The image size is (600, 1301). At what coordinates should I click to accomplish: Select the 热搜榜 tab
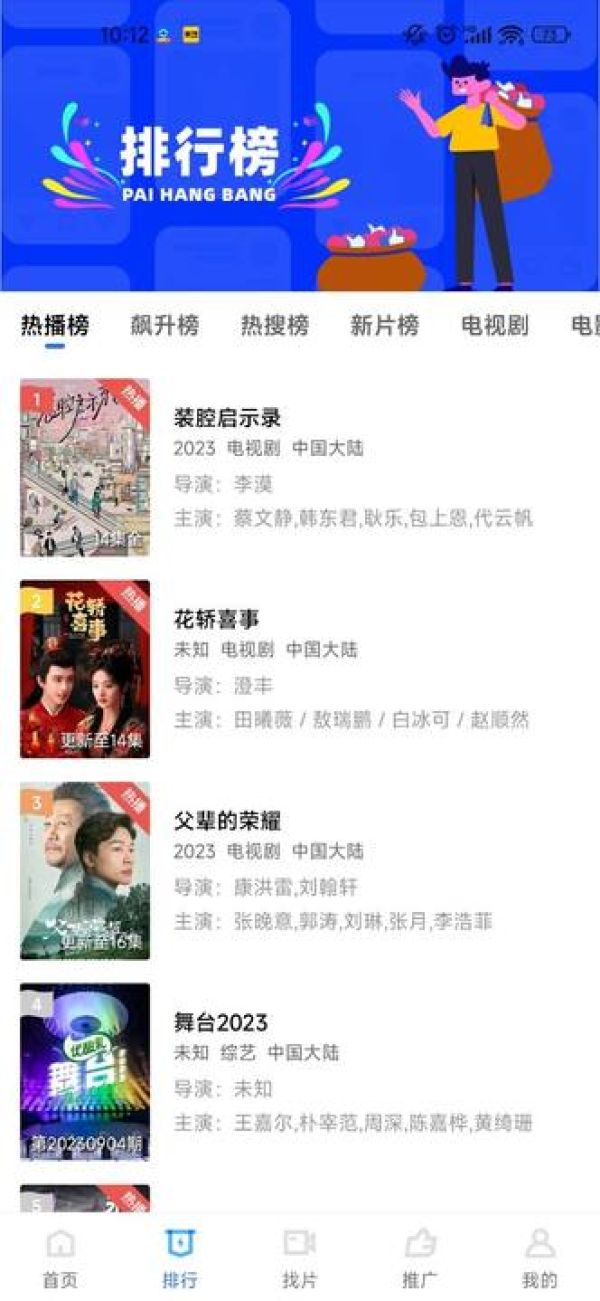(274, 326)
